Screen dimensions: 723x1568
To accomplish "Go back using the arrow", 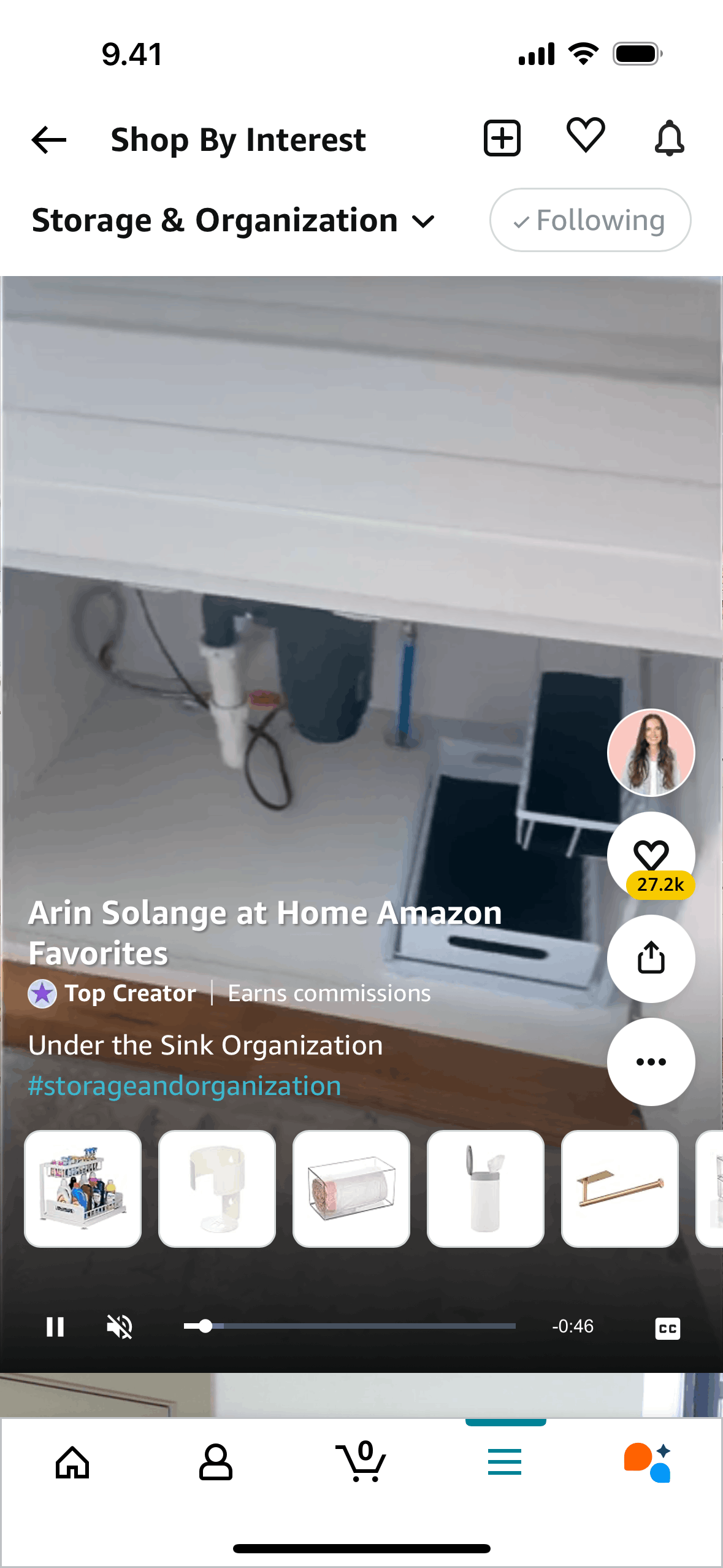I will coord(49,140).
